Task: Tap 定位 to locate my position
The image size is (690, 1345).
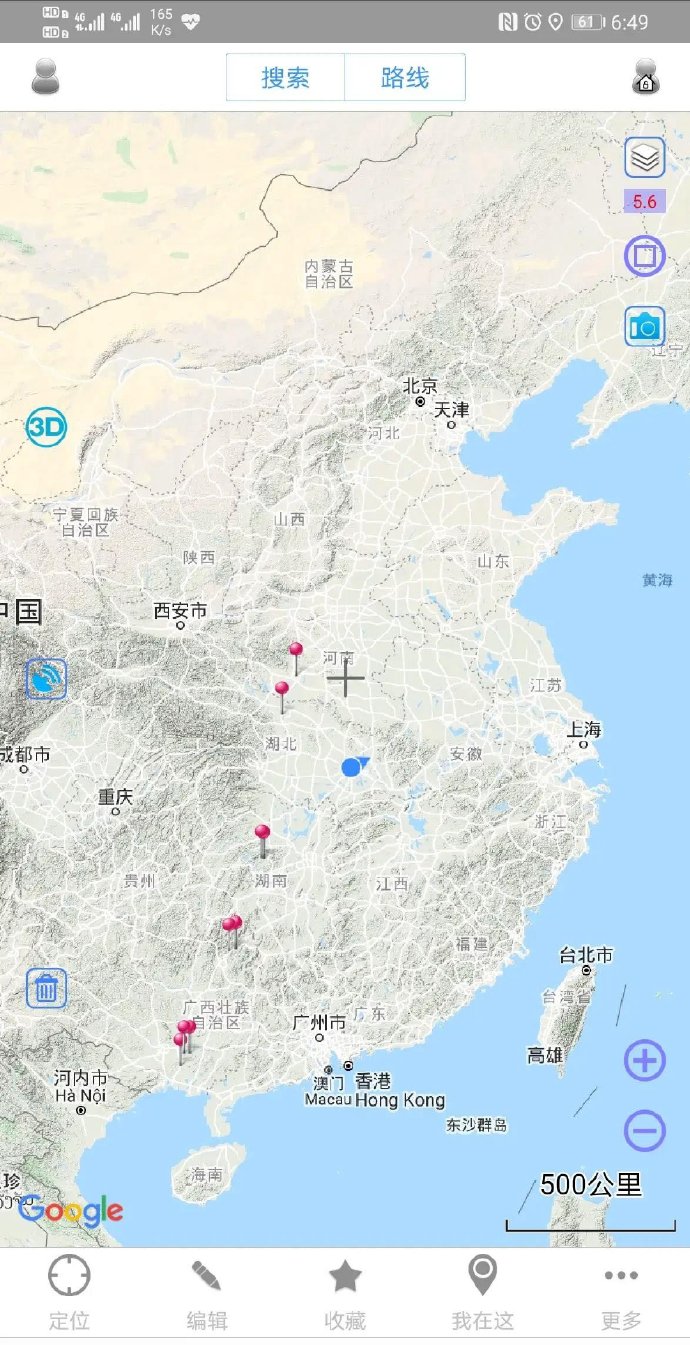Action: coord(69,1294)
